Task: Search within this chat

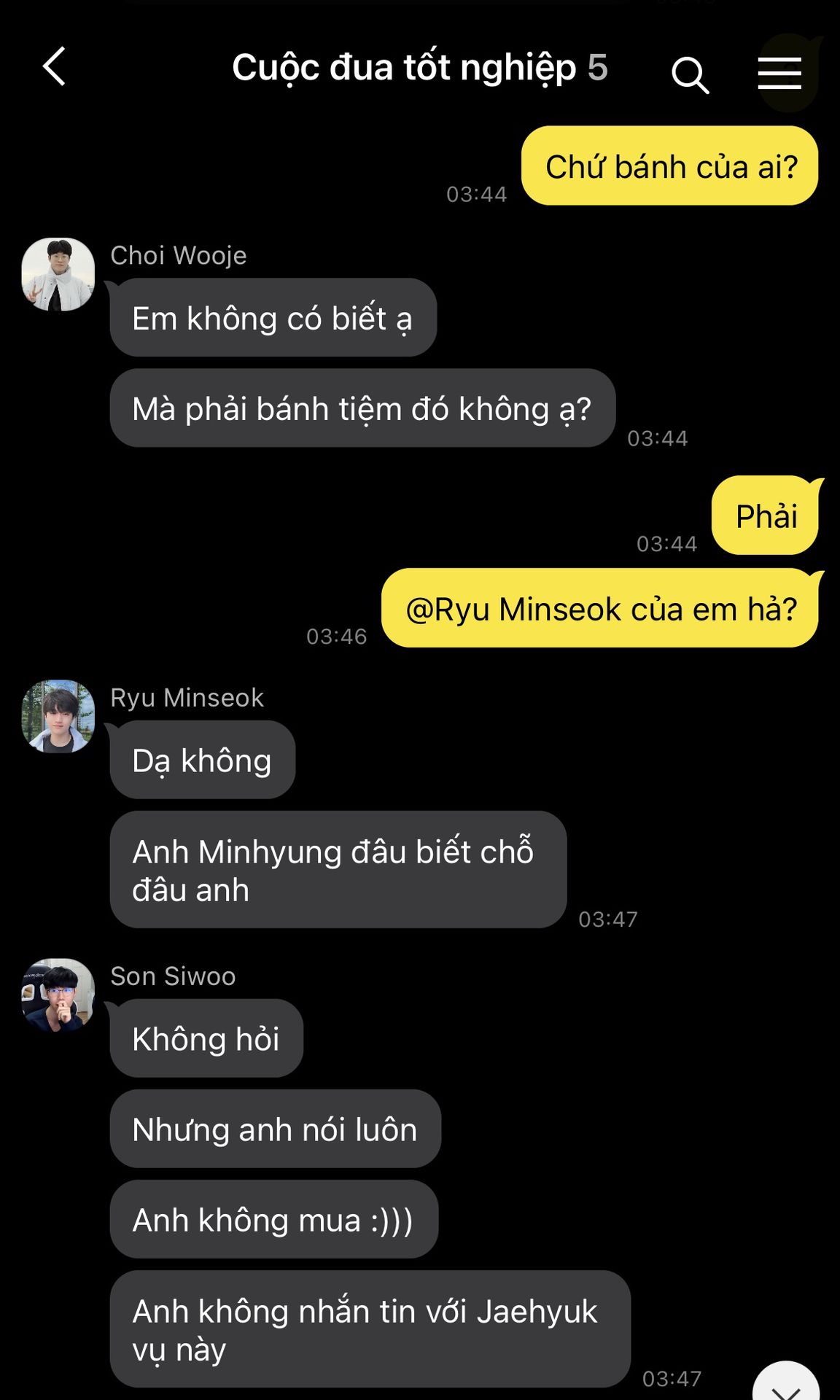Action: 689,74
